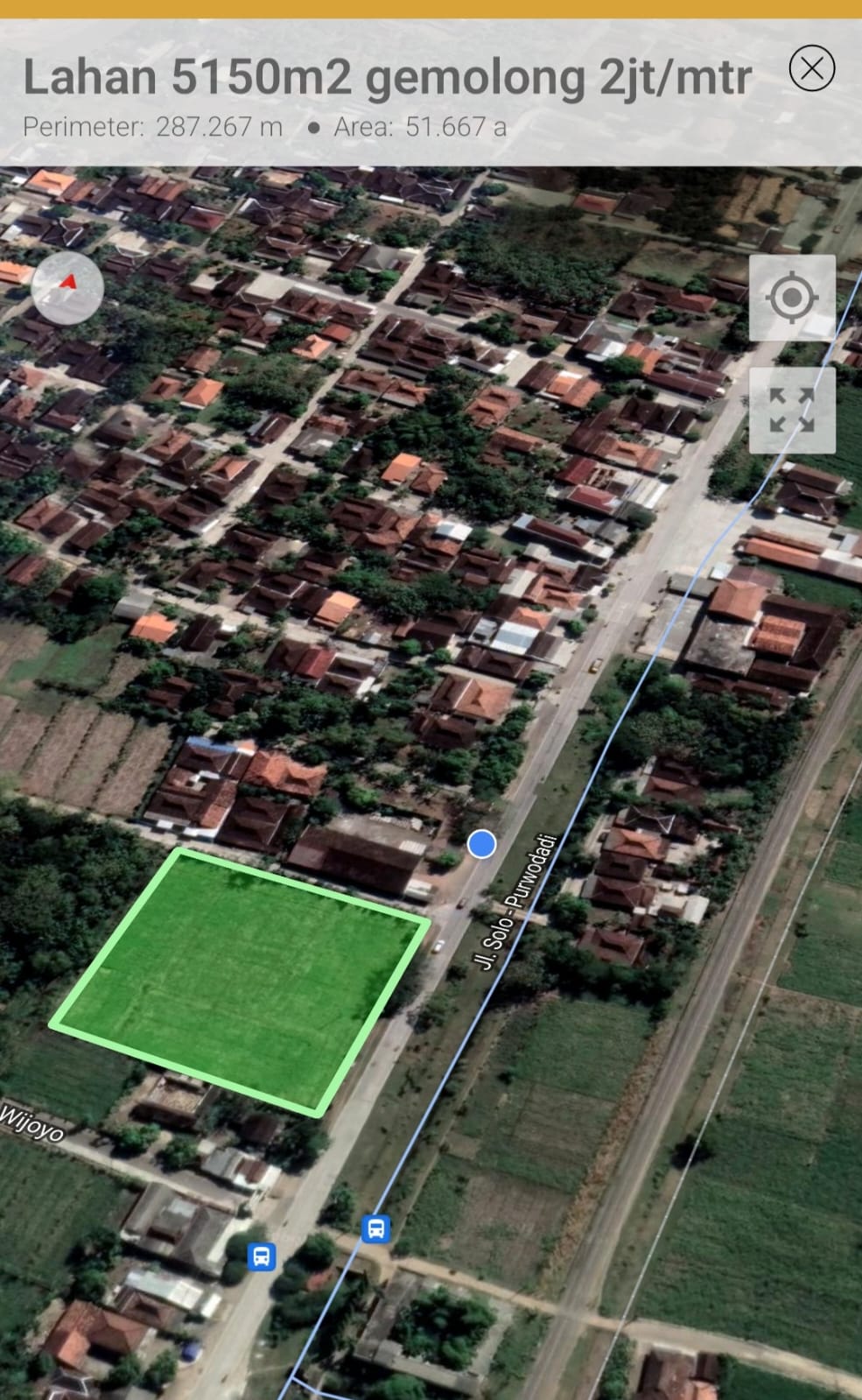This screenshot has height=1400, width=862.
Task: Close the land measurement panel
Action: pyautogui.click(x=811, y=68)
